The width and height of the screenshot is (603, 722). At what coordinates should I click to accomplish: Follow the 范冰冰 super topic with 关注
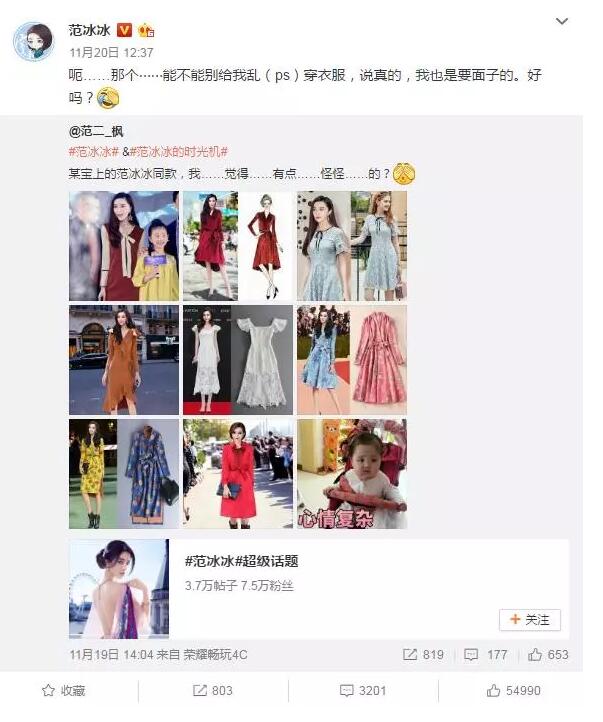[530, 620]
